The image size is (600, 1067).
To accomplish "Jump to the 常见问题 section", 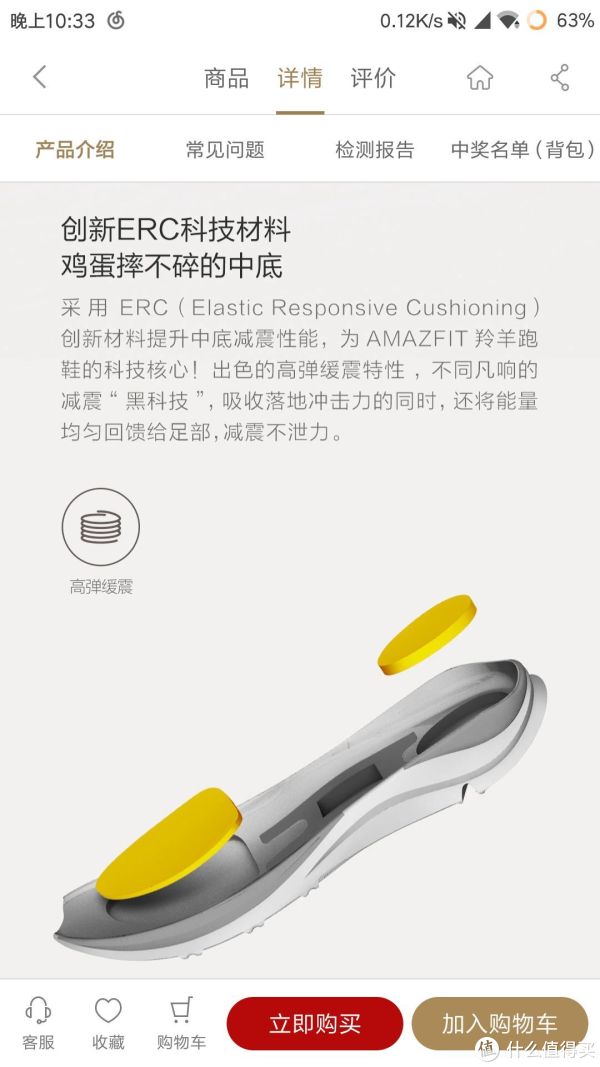I will (225, 150).
